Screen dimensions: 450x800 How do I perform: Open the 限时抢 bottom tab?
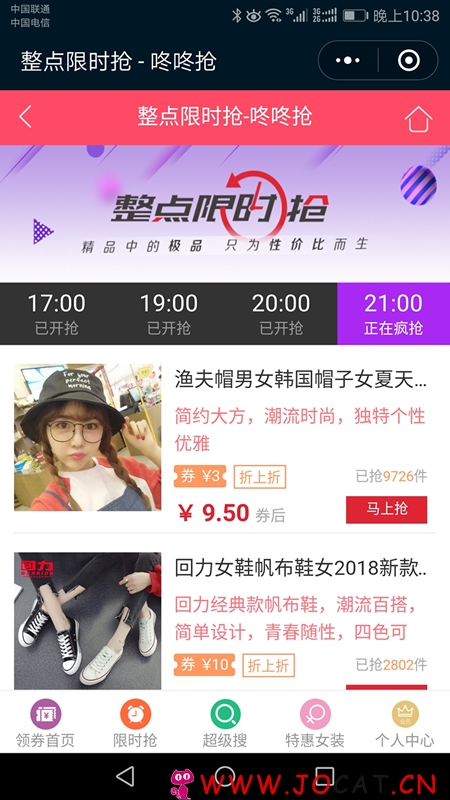(135, 723)
